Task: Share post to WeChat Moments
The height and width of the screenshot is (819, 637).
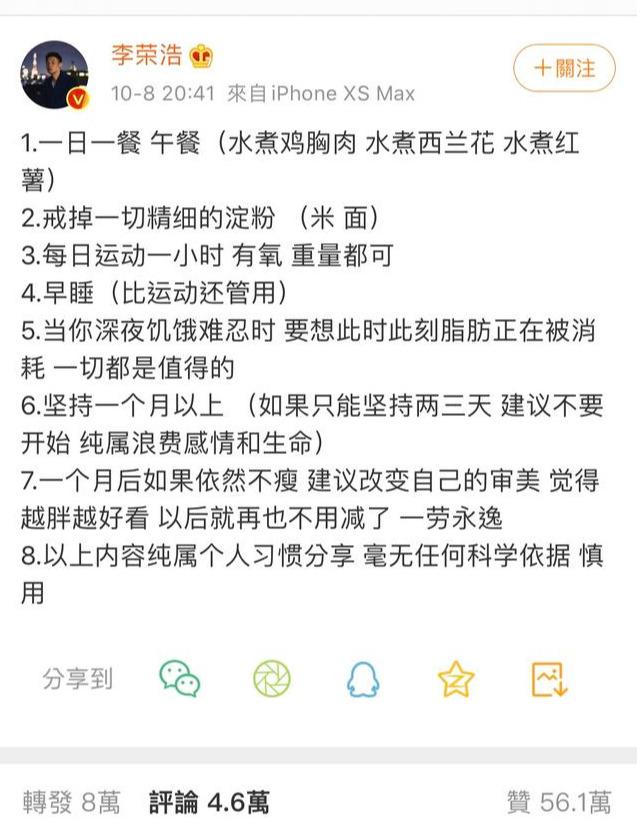Action: 271,679
